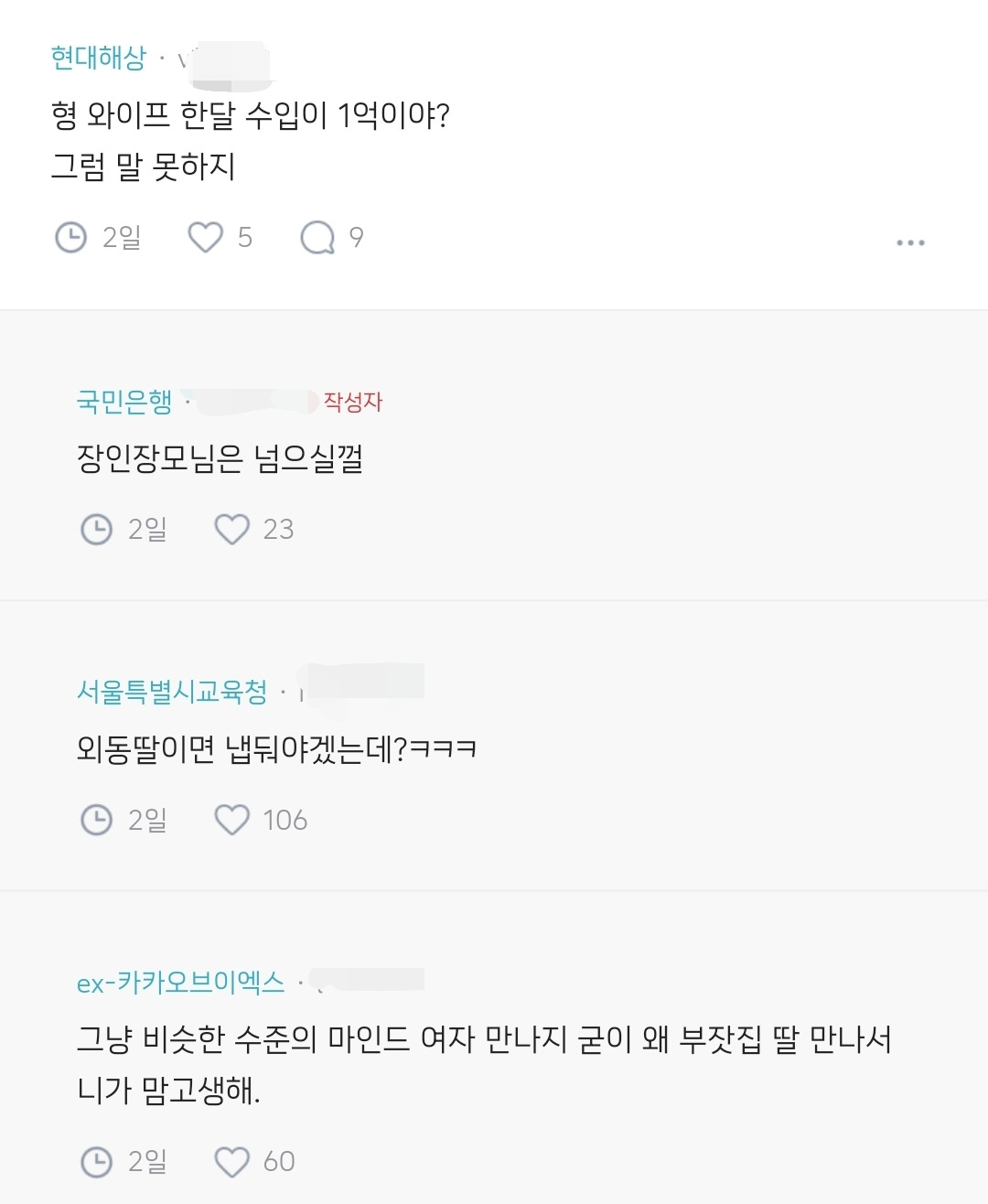988x1204 pixels.
Task: Open the 국민은행 company name link
Action: [124, 402]
